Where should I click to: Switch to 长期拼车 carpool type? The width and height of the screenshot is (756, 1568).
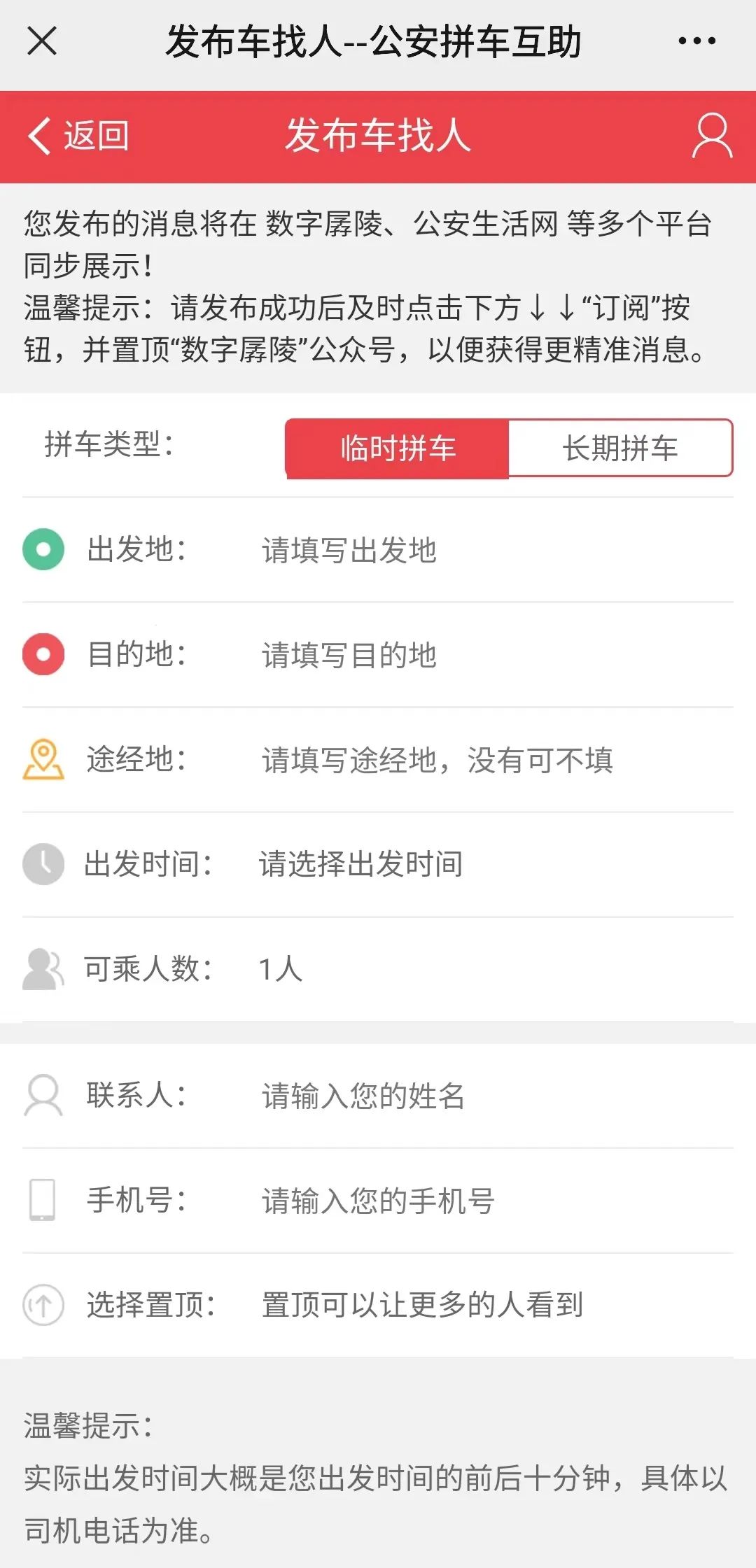coord(621,448)
